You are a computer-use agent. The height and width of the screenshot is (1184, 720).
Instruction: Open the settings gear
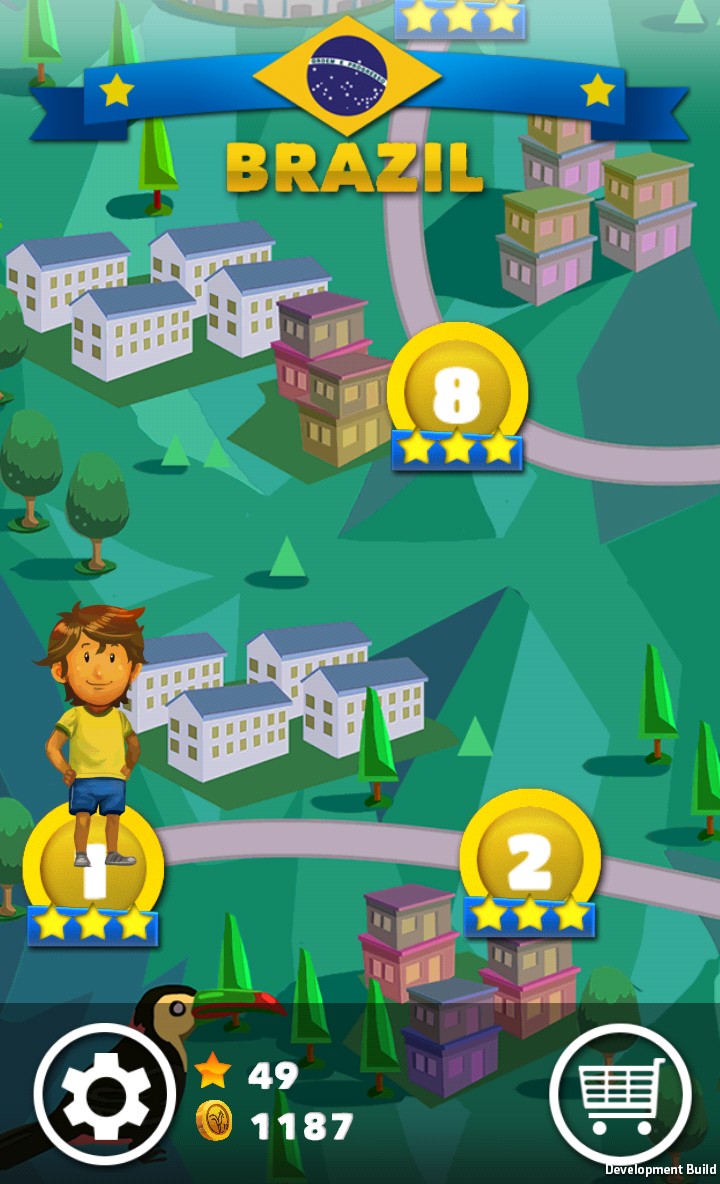(105, 1093)
